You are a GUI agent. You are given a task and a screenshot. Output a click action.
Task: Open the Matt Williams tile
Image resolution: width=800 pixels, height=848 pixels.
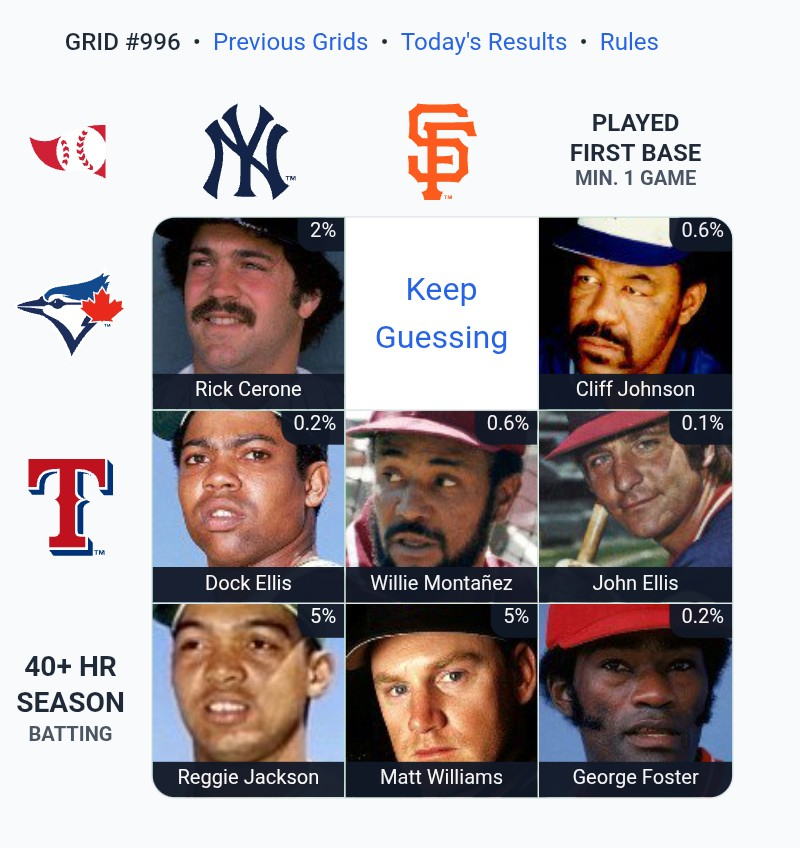pos(441,699)
